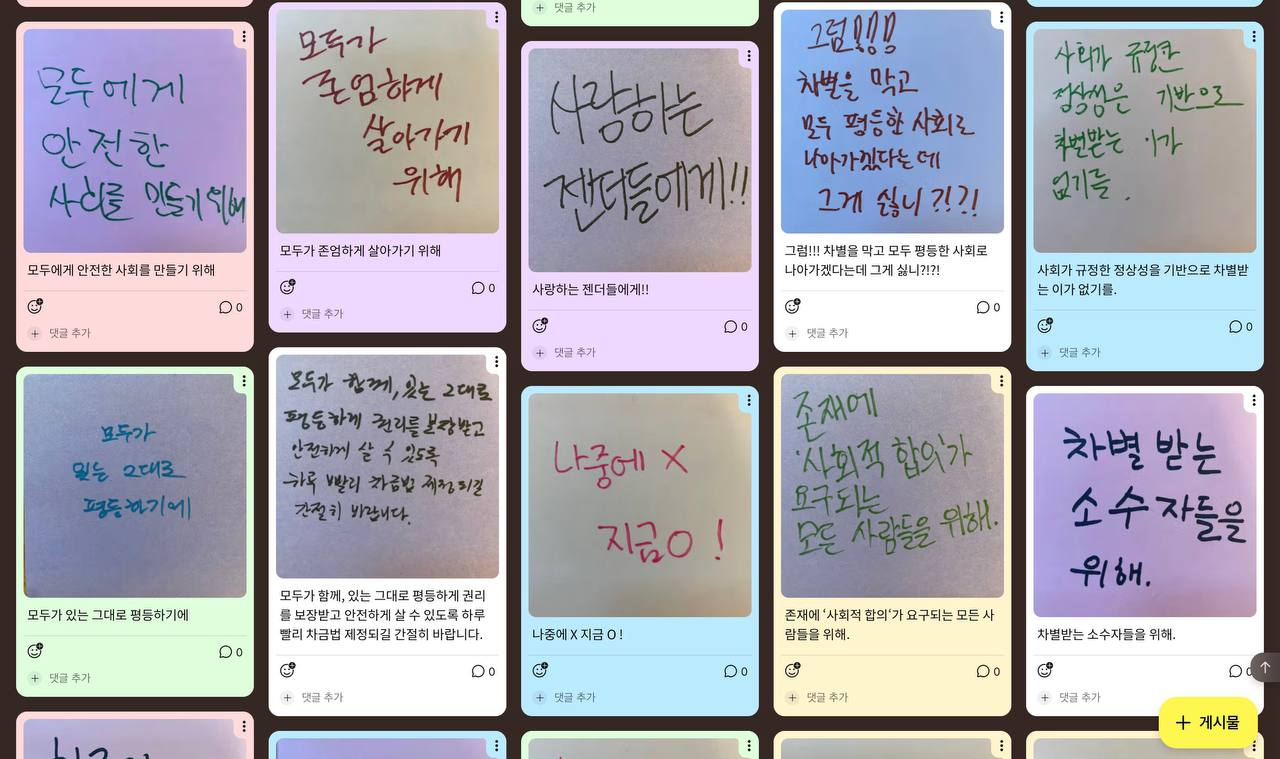
Task: Open overflow menu on 존재에 '사회적 합의'가 post
Action: coord(1000,382)
